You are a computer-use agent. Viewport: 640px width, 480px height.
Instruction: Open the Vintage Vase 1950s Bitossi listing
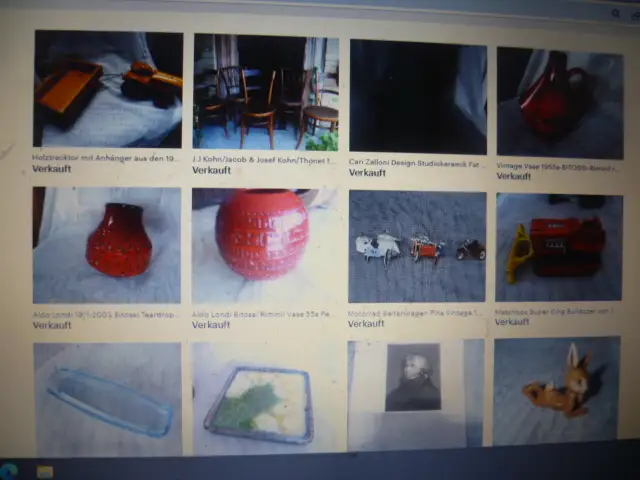[x=559, y=102]
